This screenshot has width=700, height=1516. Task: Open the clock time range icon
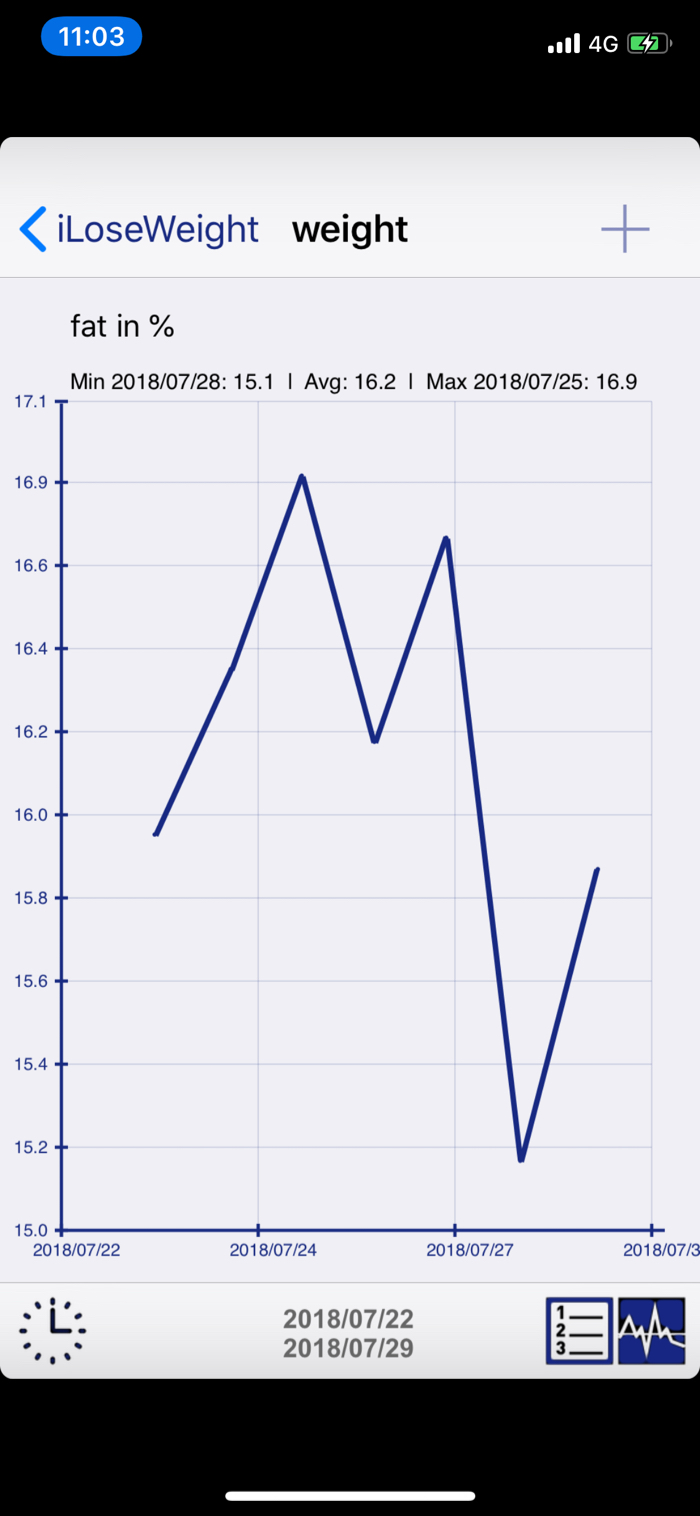pos(53,1330)
